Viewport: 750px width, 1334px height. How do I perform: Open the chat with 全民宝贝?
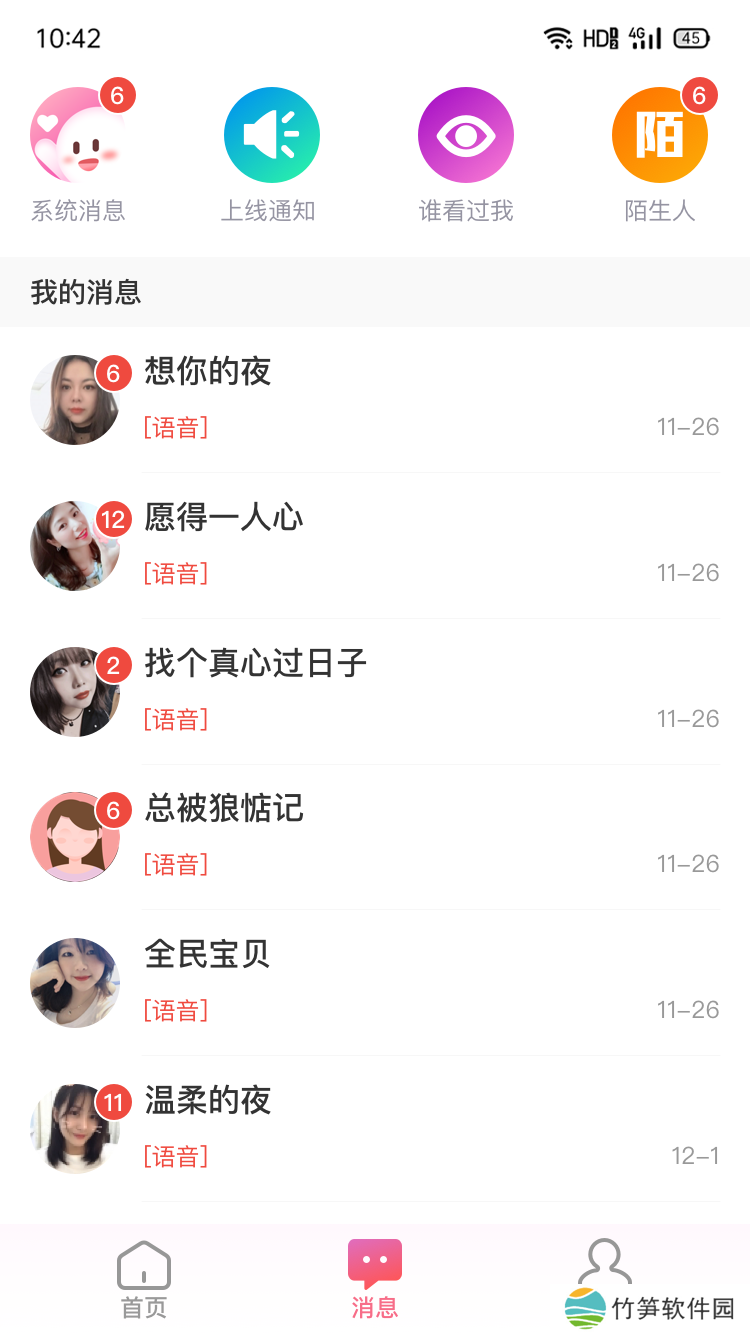375,983
